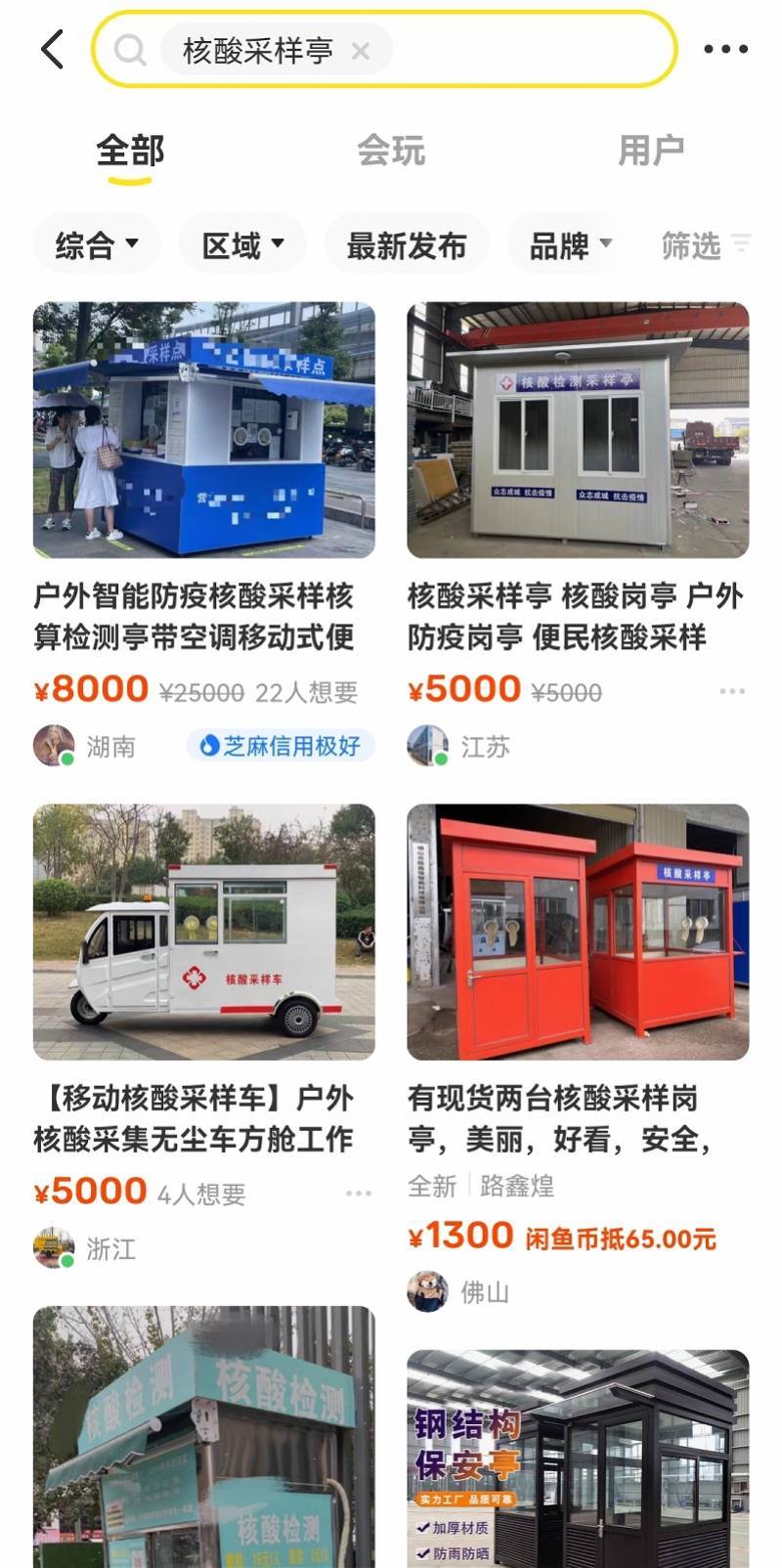782x1568 pixels.
Task: Open more options on the 浙江 ¥5000 listing
Action: point(358,1193)
